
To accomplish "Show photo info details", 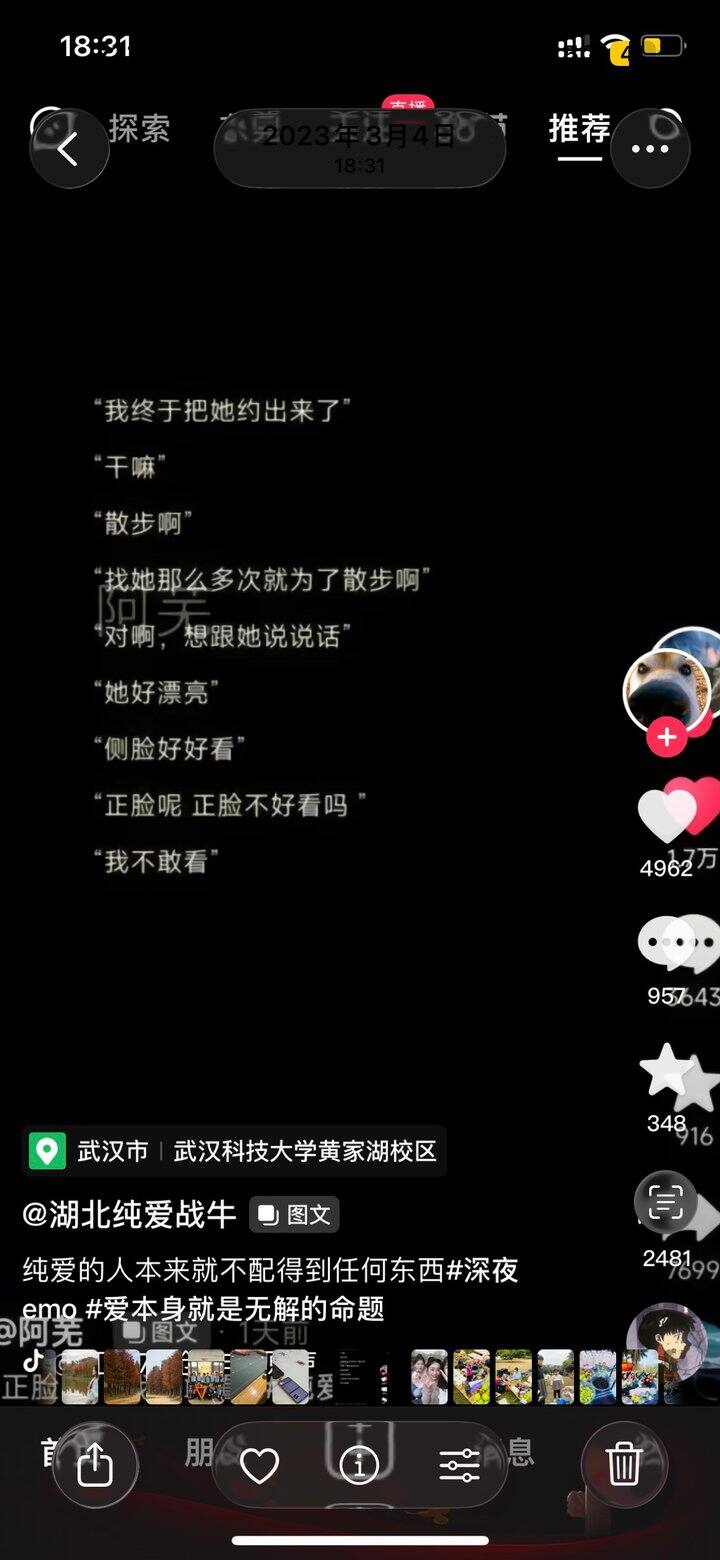I will [x=359, y=1465].
